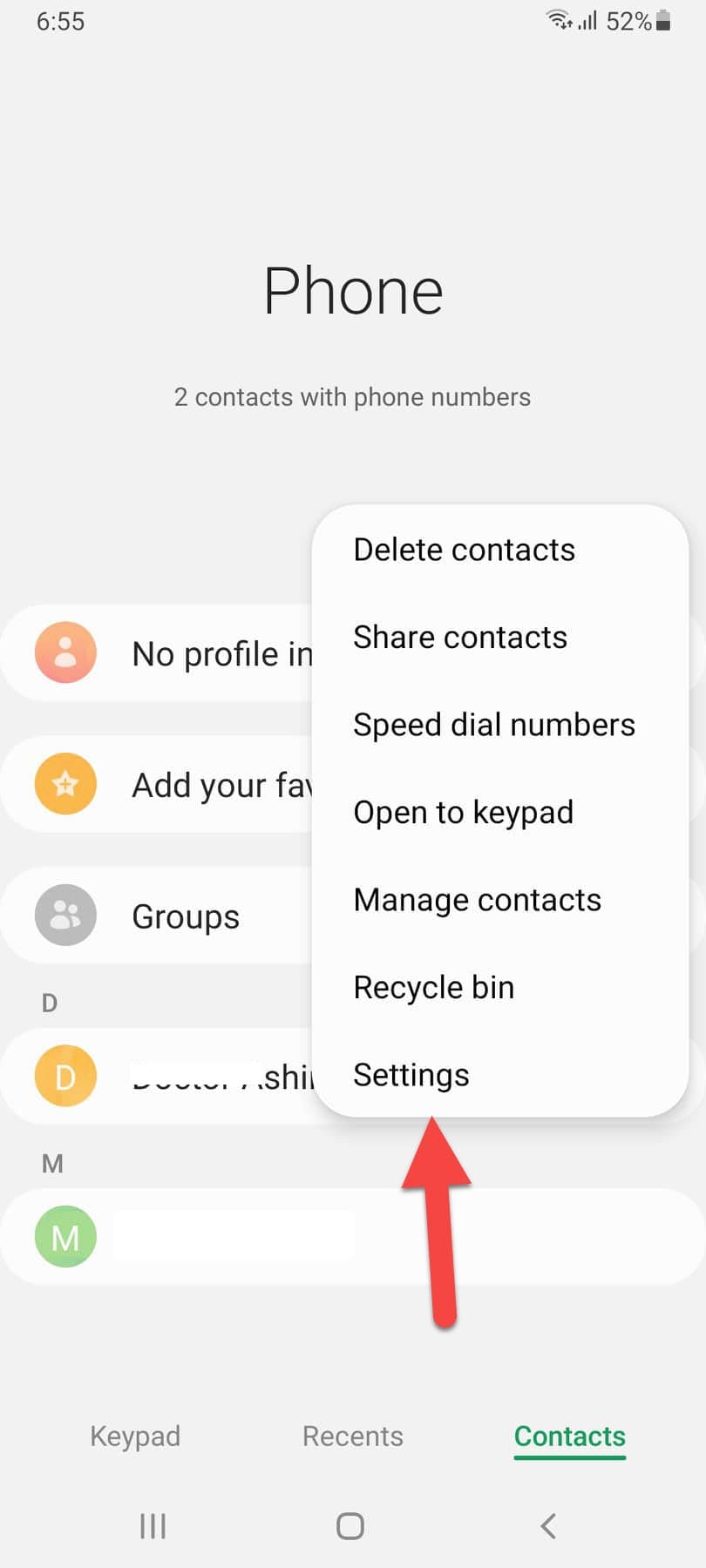Tap the Add your favorites row
706x1568 pixels.
174,785
